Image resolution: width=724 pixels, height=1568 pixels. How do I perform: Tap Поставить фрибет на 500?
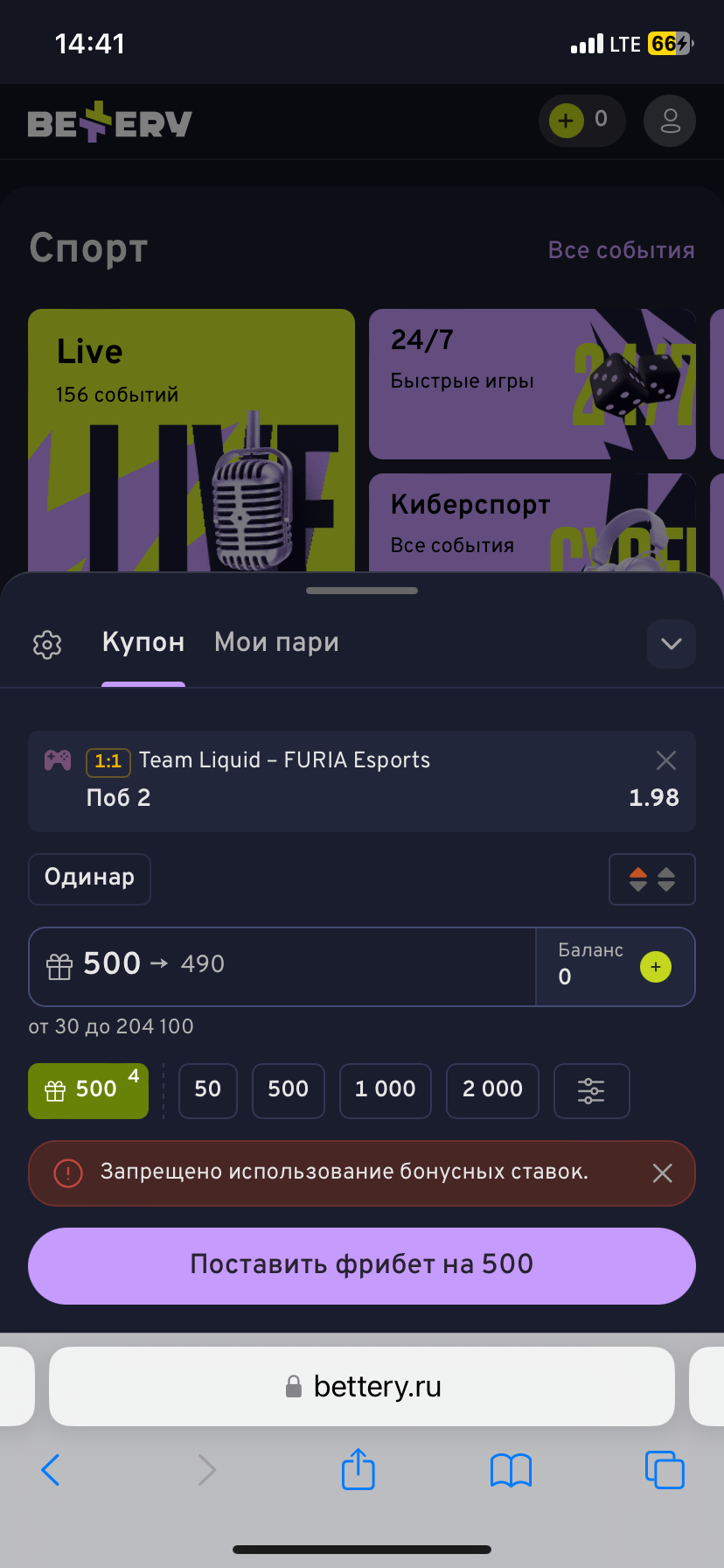click(x=362, y=1265)
